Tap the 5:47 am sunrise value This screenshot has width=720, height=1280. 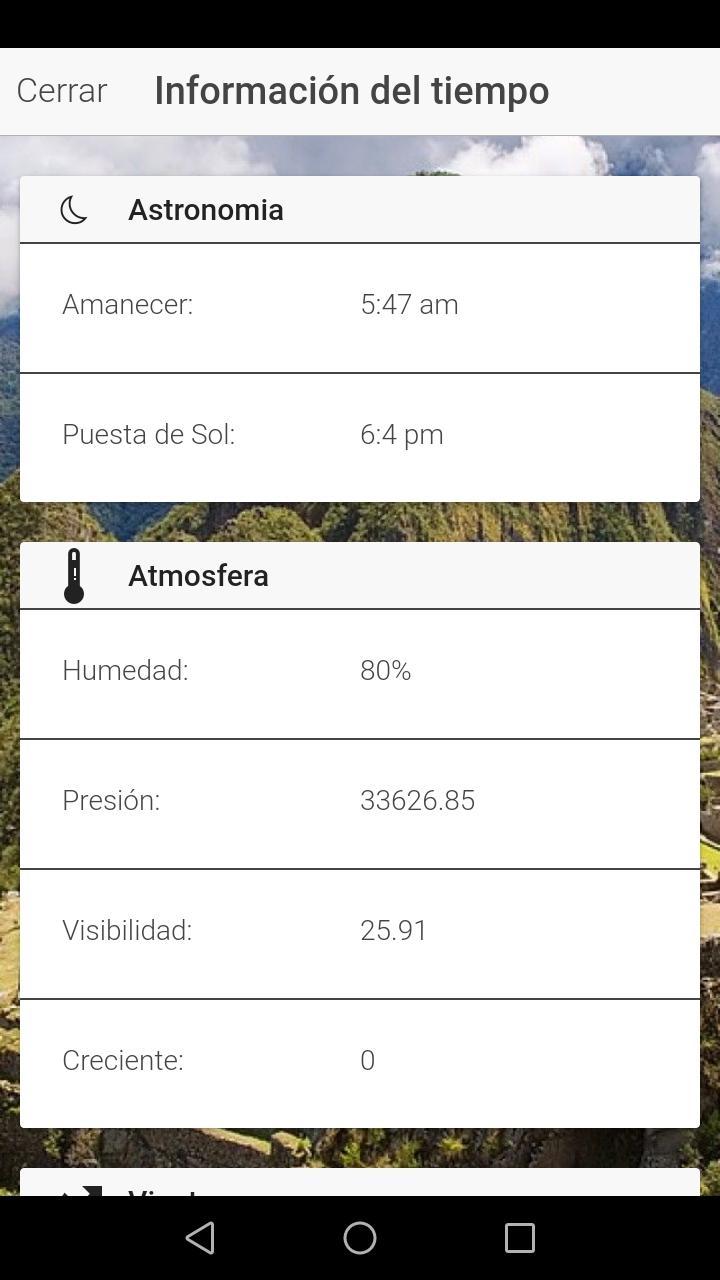pyautogui.click(x=410, y=304)
